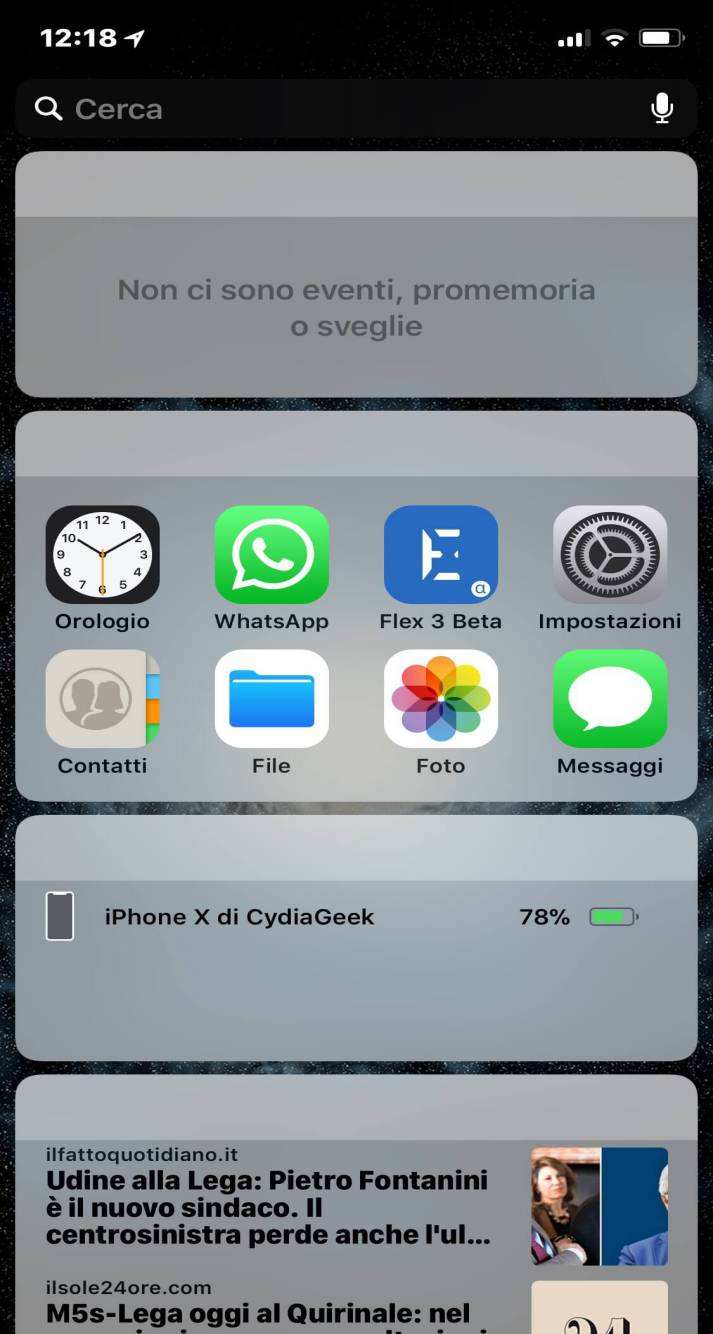This screenshot has height=1334, width=713.
Task: Open the Foto app
Action: (x=440, y=699)
